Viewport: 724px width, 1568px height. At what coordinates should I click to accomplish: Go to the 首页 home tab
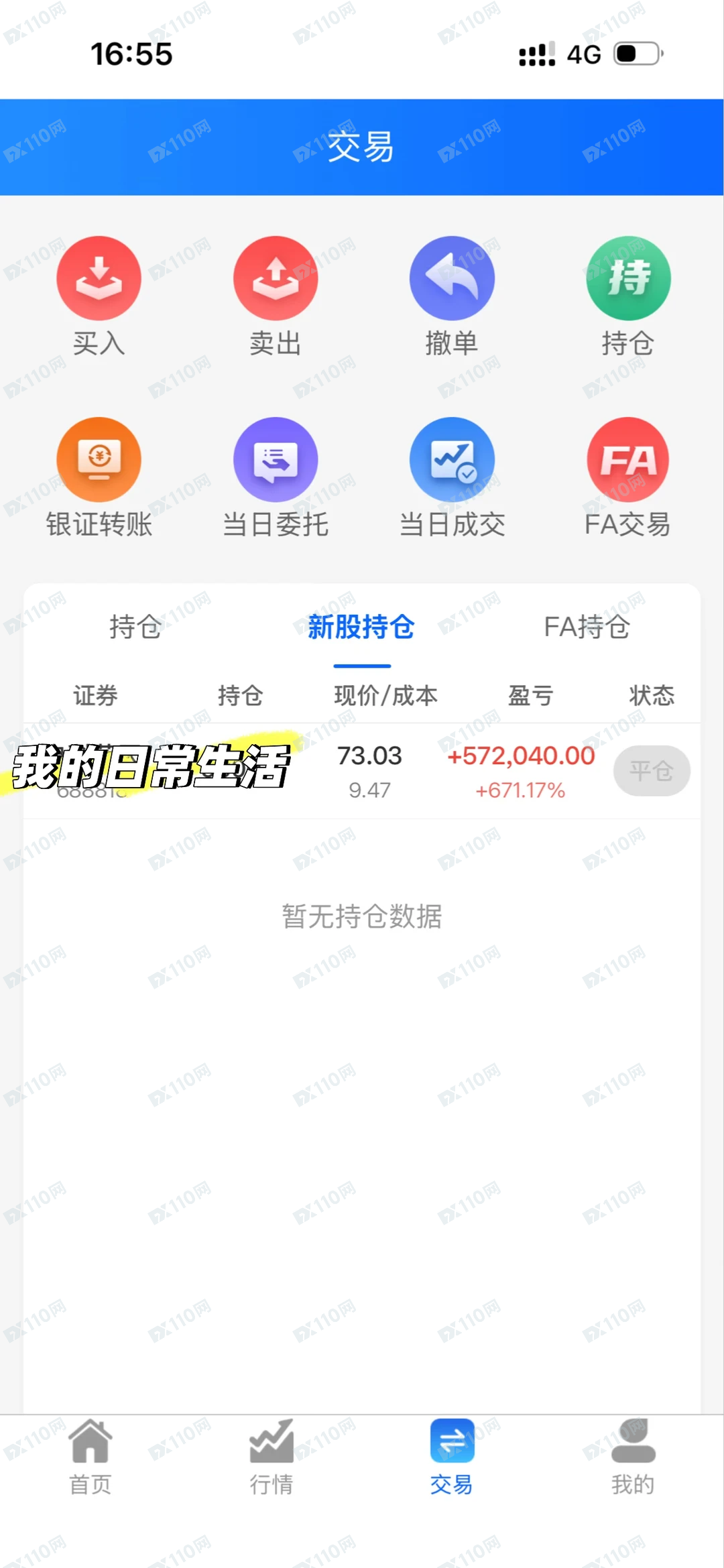[90, 1456]
